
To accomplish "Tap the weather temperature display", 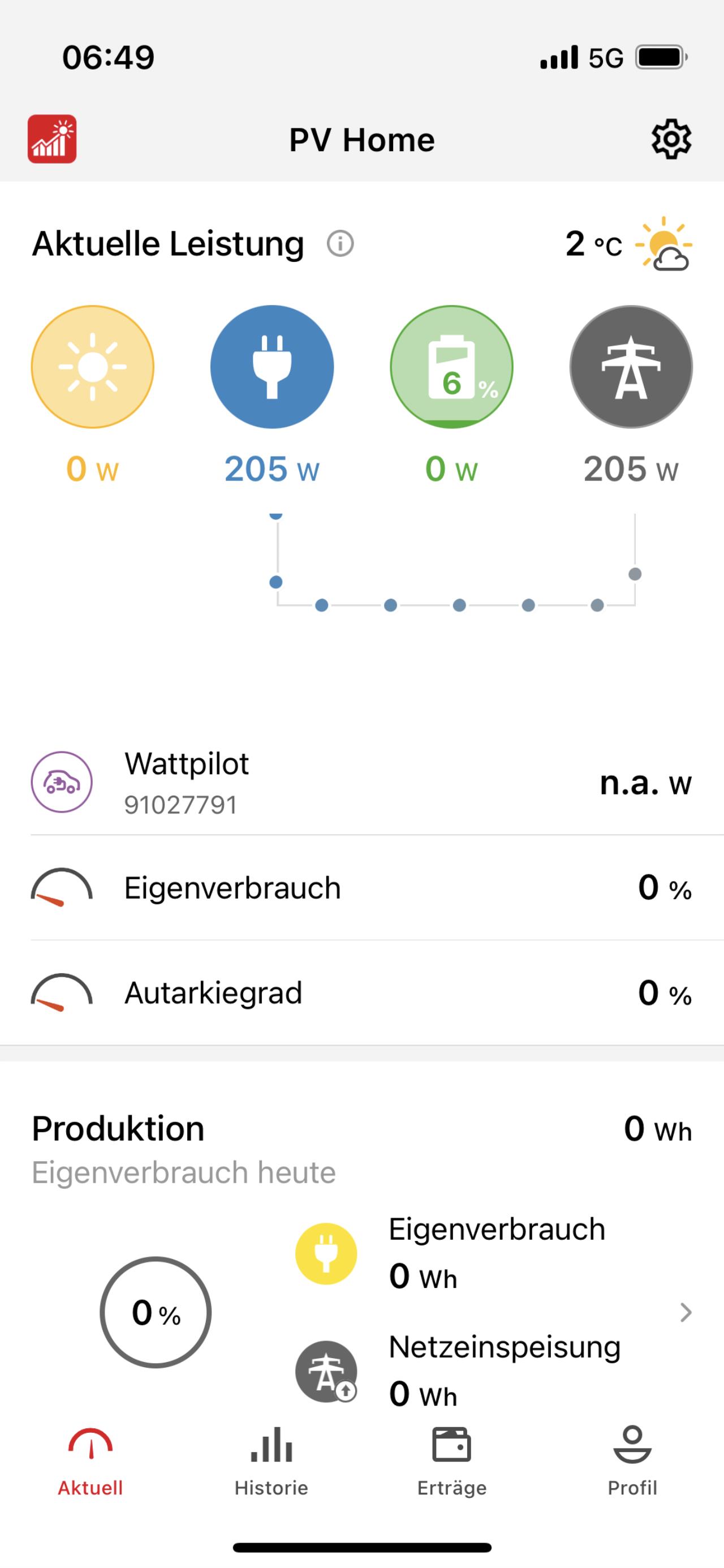I will click(x=628, y=244).
